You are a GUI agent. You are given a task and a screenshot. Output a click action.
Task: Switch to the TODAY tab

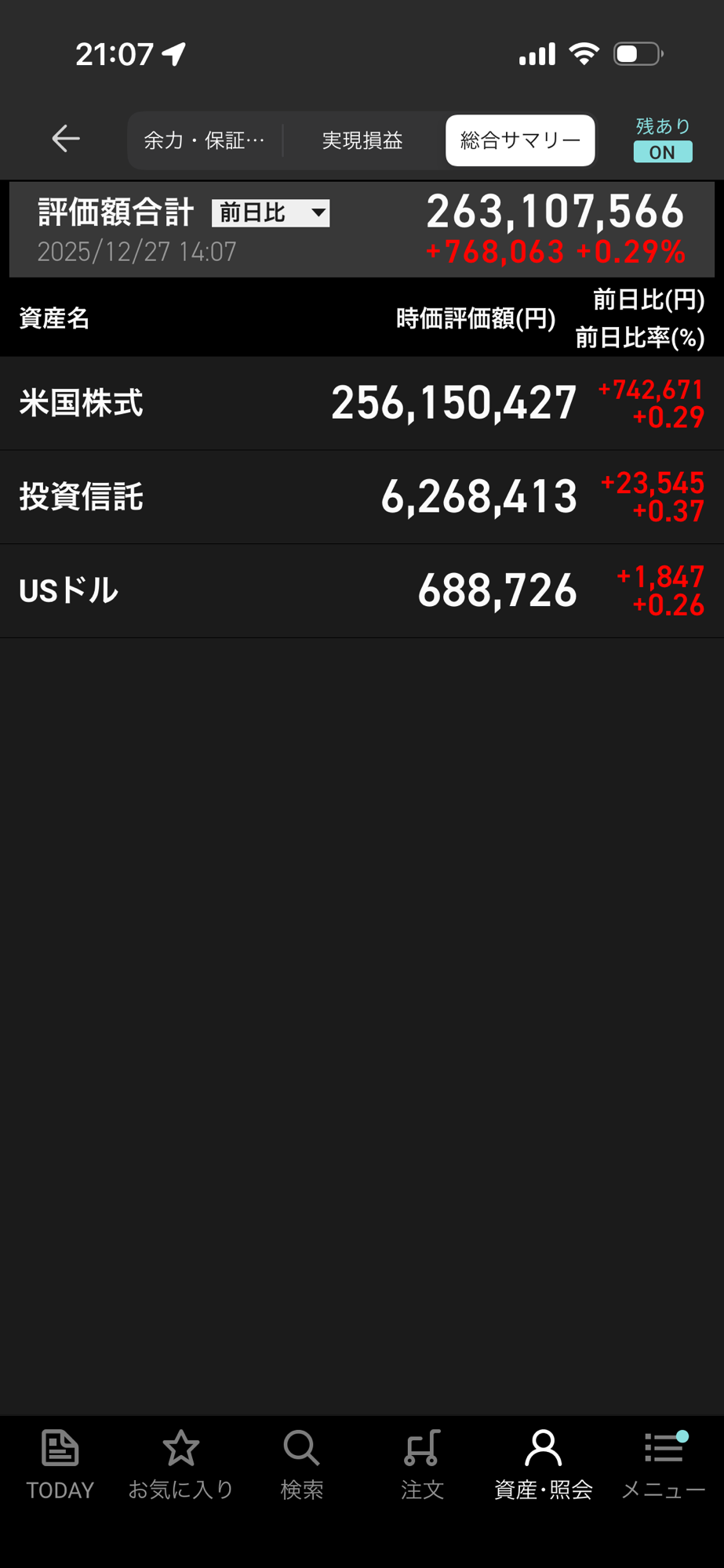pos(60,1465)
